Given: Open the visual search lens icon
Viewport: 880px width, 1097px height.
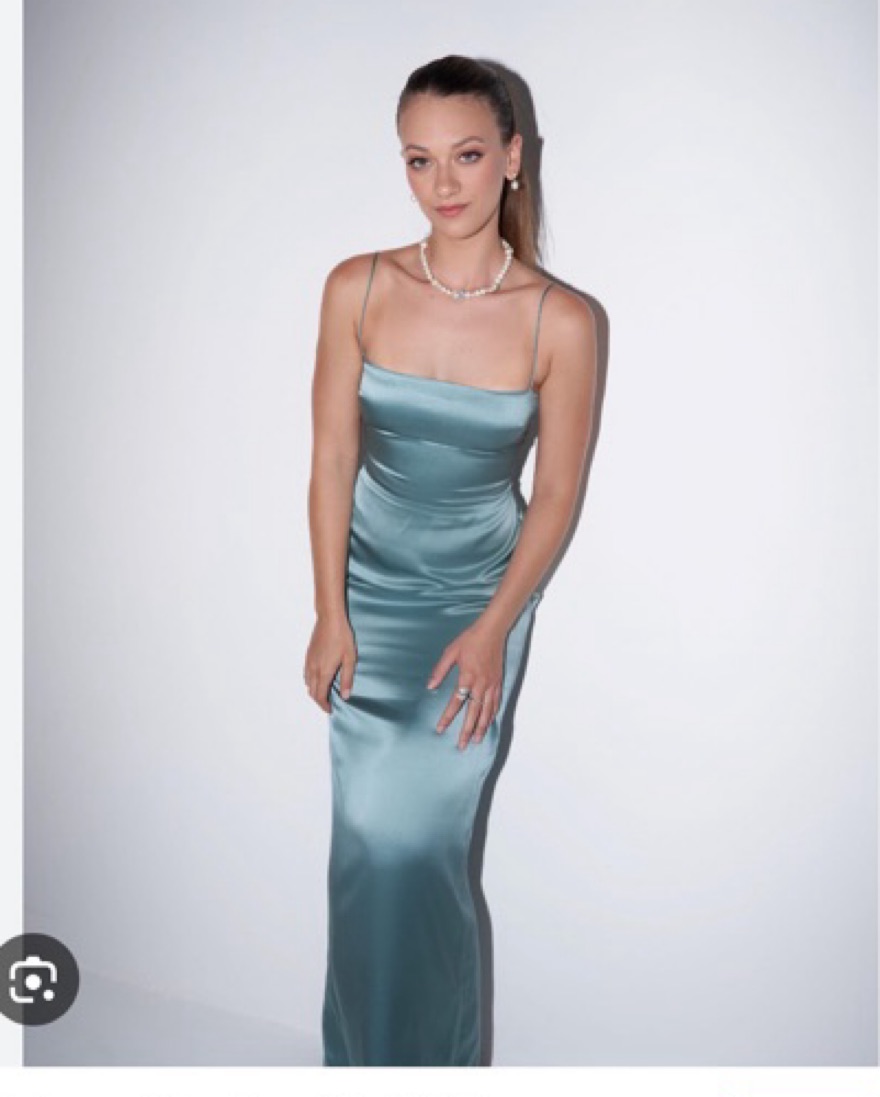Looking at the screenshot, I should pyautogui.click(x=33, y=980).
